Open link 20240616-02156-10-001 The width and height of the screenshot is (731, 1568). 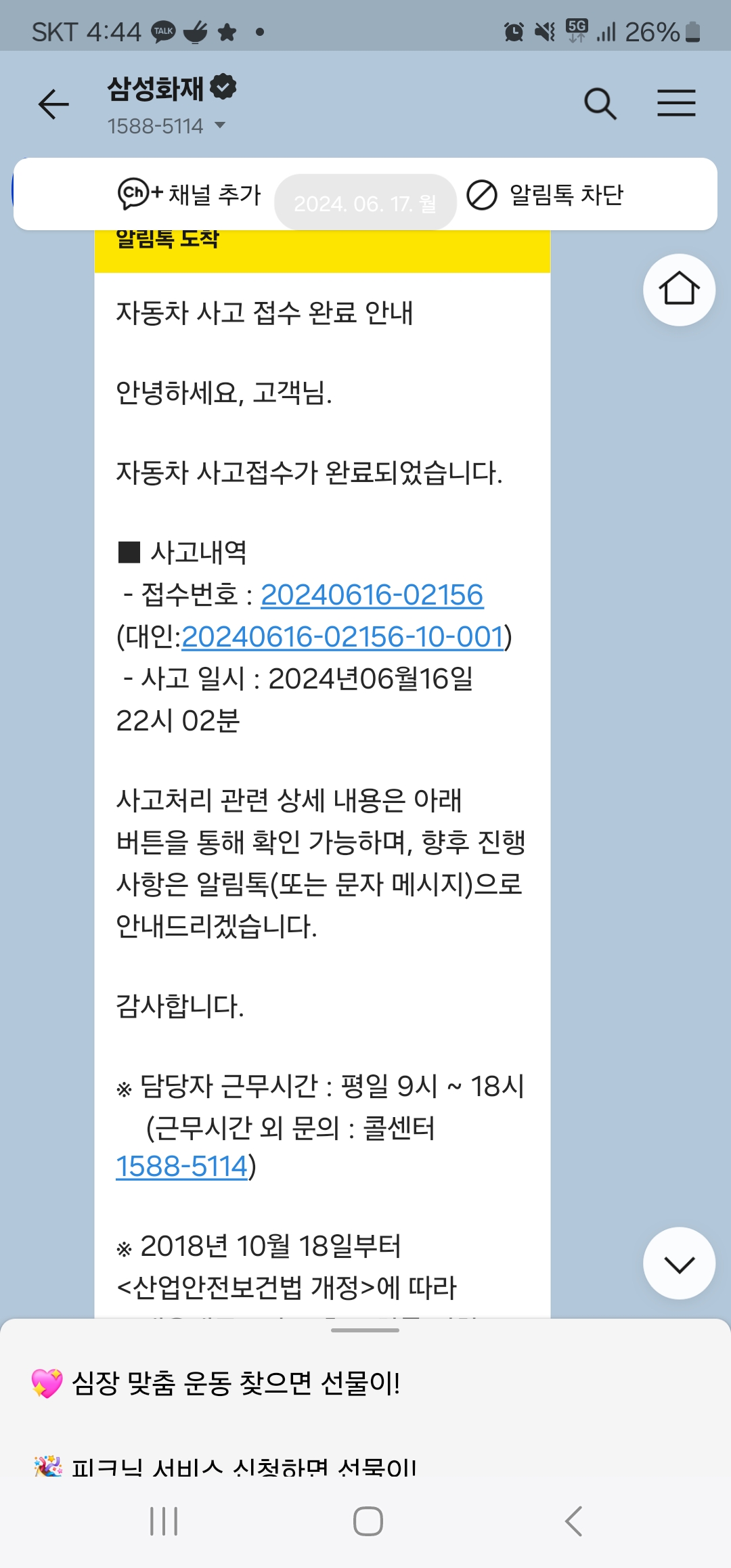(342, 637)
